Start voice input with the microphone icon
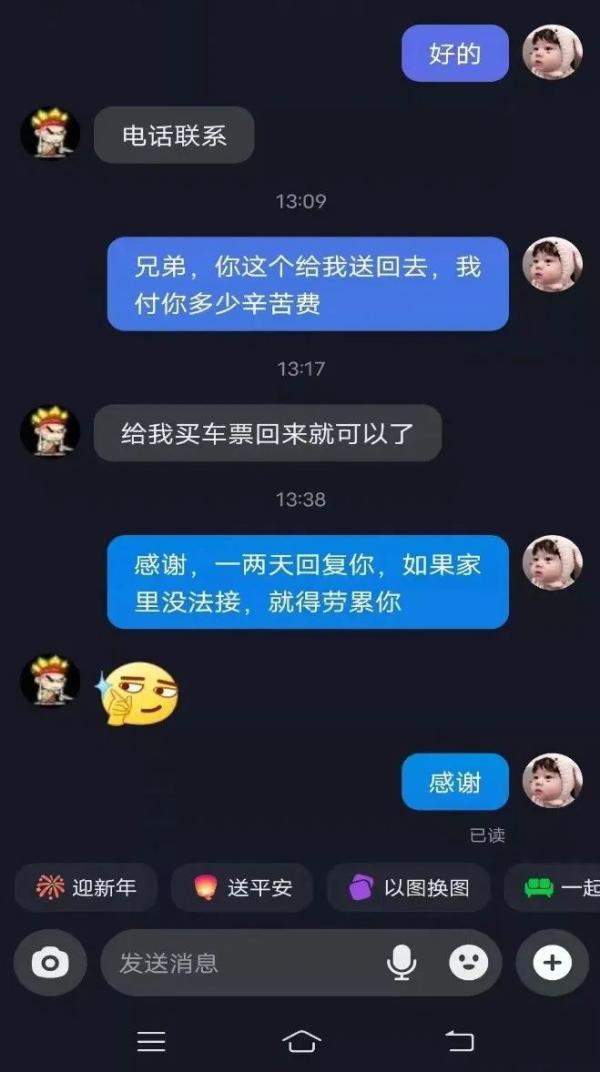The image size is (600, 1072). coord(401,963)
